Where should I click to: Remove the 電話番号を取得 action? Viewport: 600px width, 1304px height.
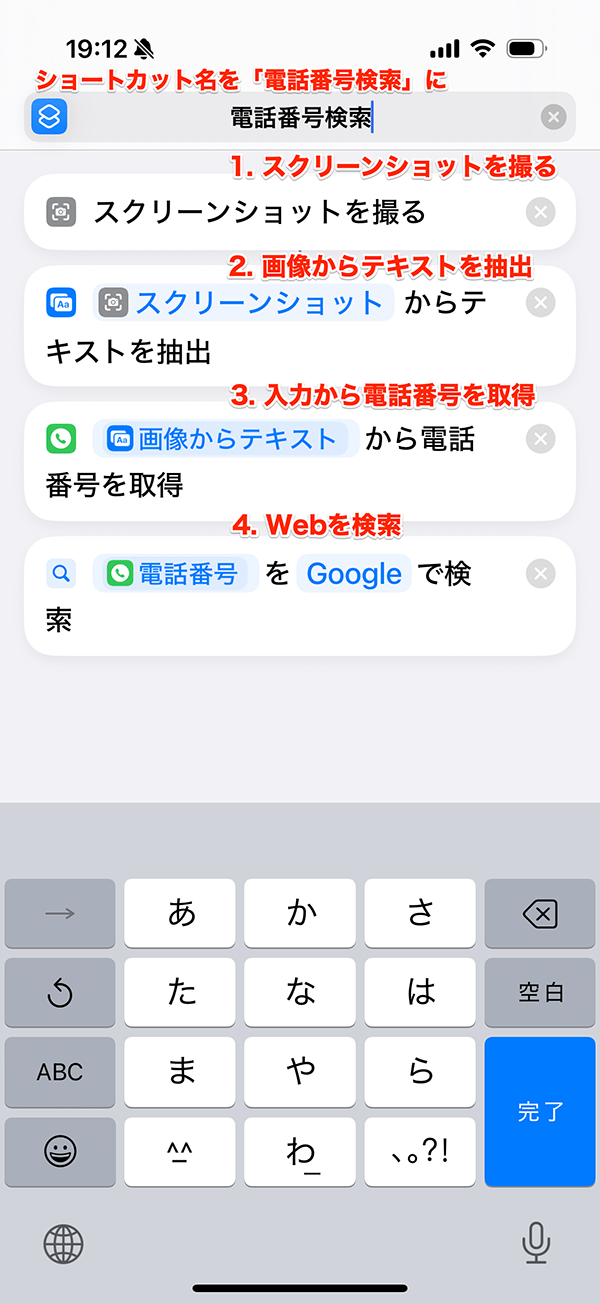click(540, 439)
